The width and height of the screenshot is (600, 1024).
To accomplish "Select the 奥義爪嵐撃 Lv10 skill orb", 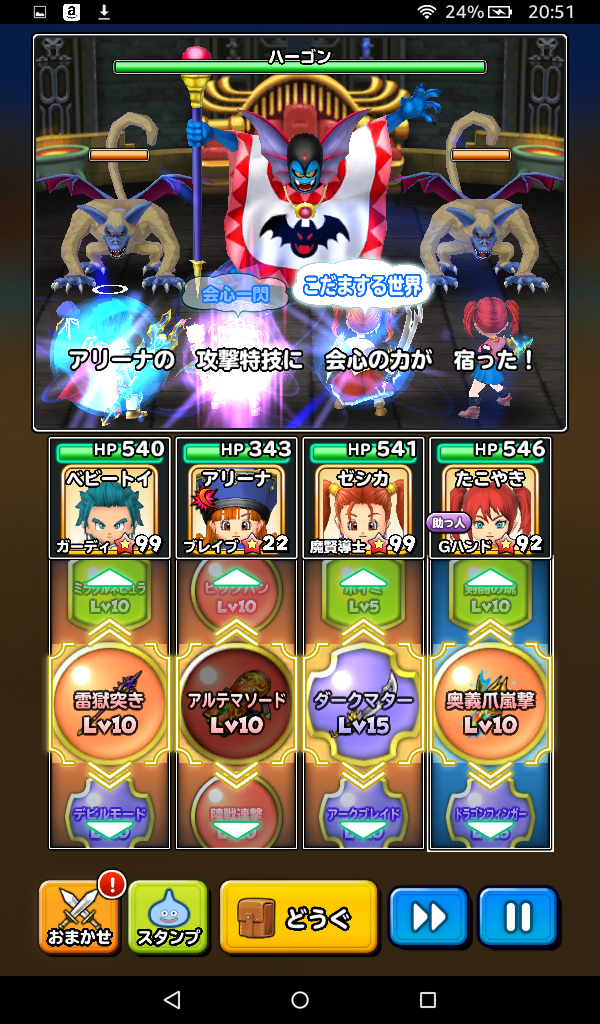I will pos(490,705).
